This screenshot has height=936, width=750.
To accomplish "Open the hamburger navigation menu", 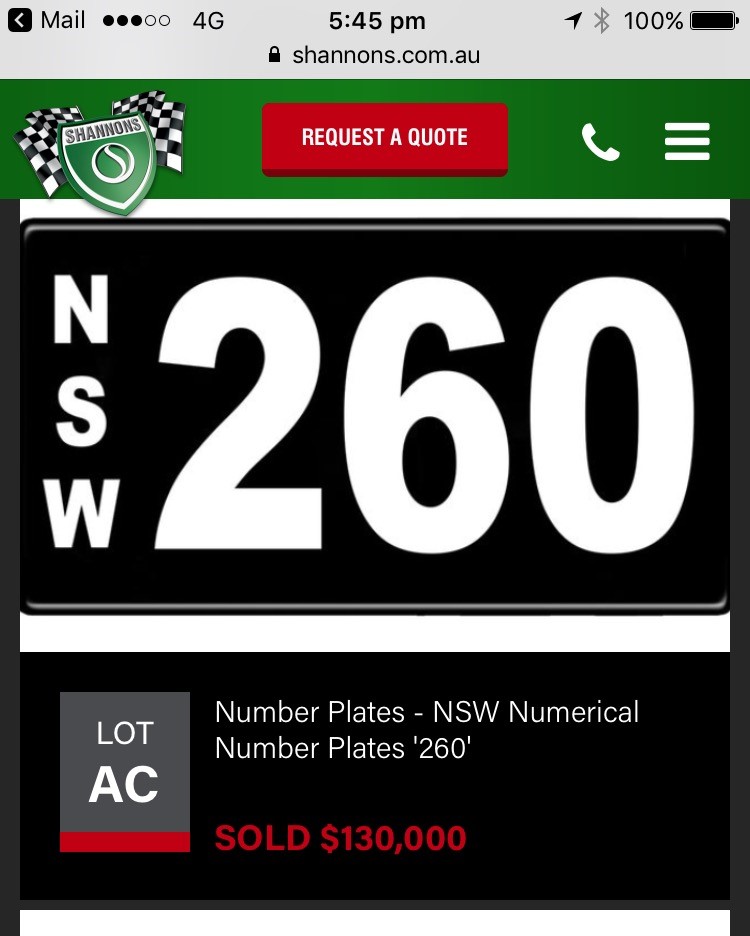I will (x=687, y=142).
